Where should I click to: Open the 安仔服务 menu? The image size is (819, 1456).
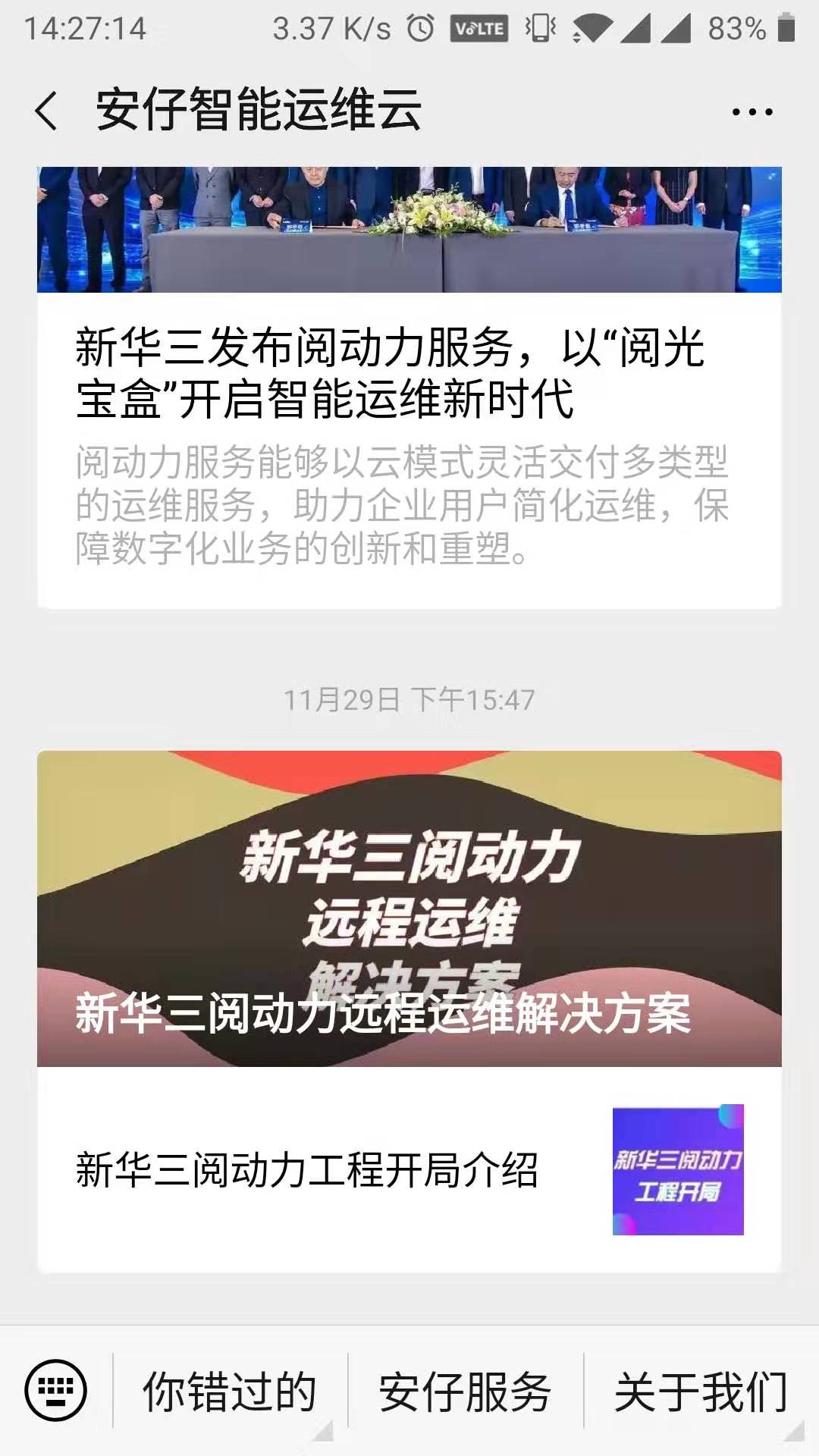pyautogui.click(x=465, y=1392)
